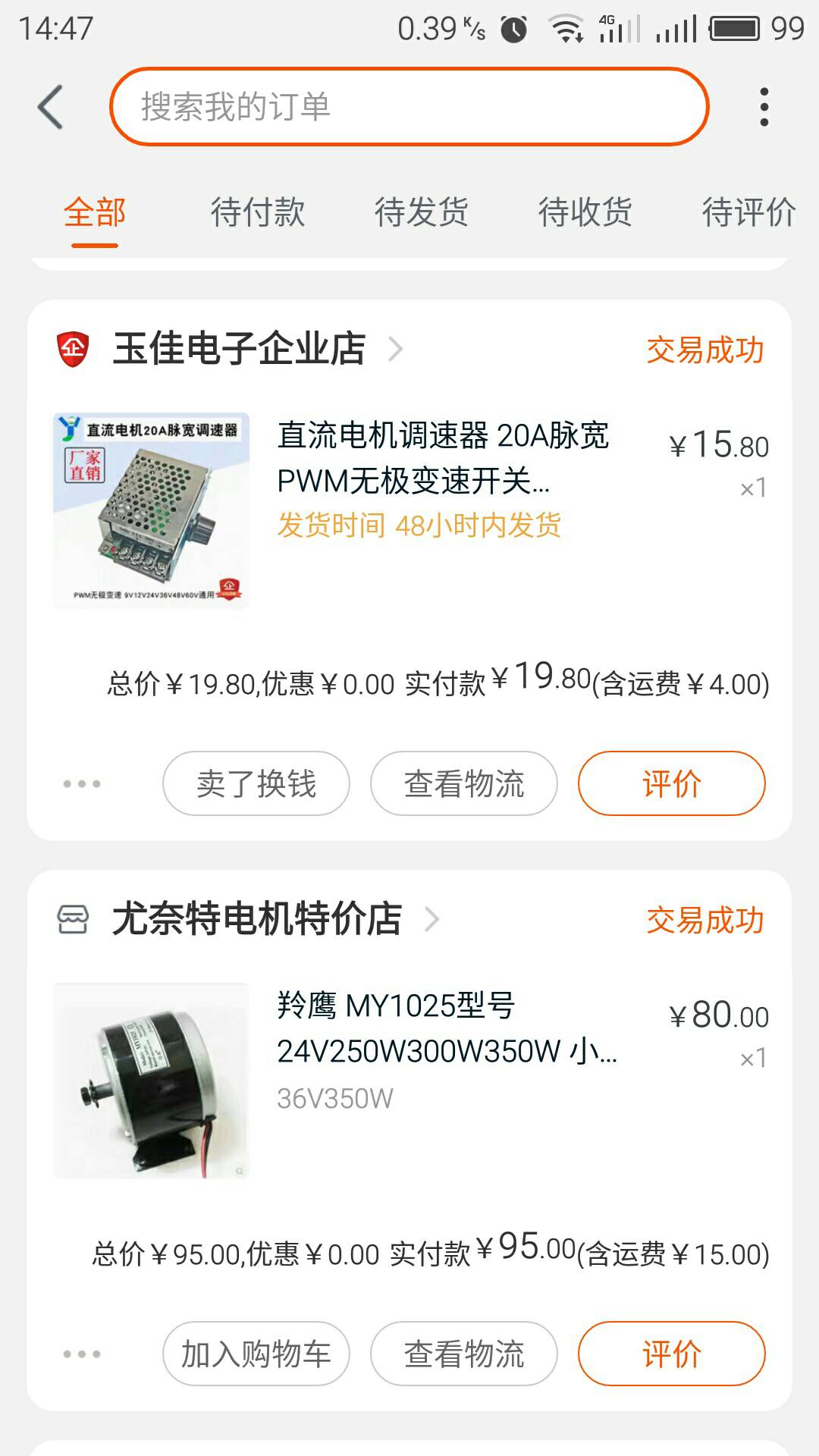Open the three-dot overflow menu
This screenshot has height=1456, width=819.
tap(764, 107)
